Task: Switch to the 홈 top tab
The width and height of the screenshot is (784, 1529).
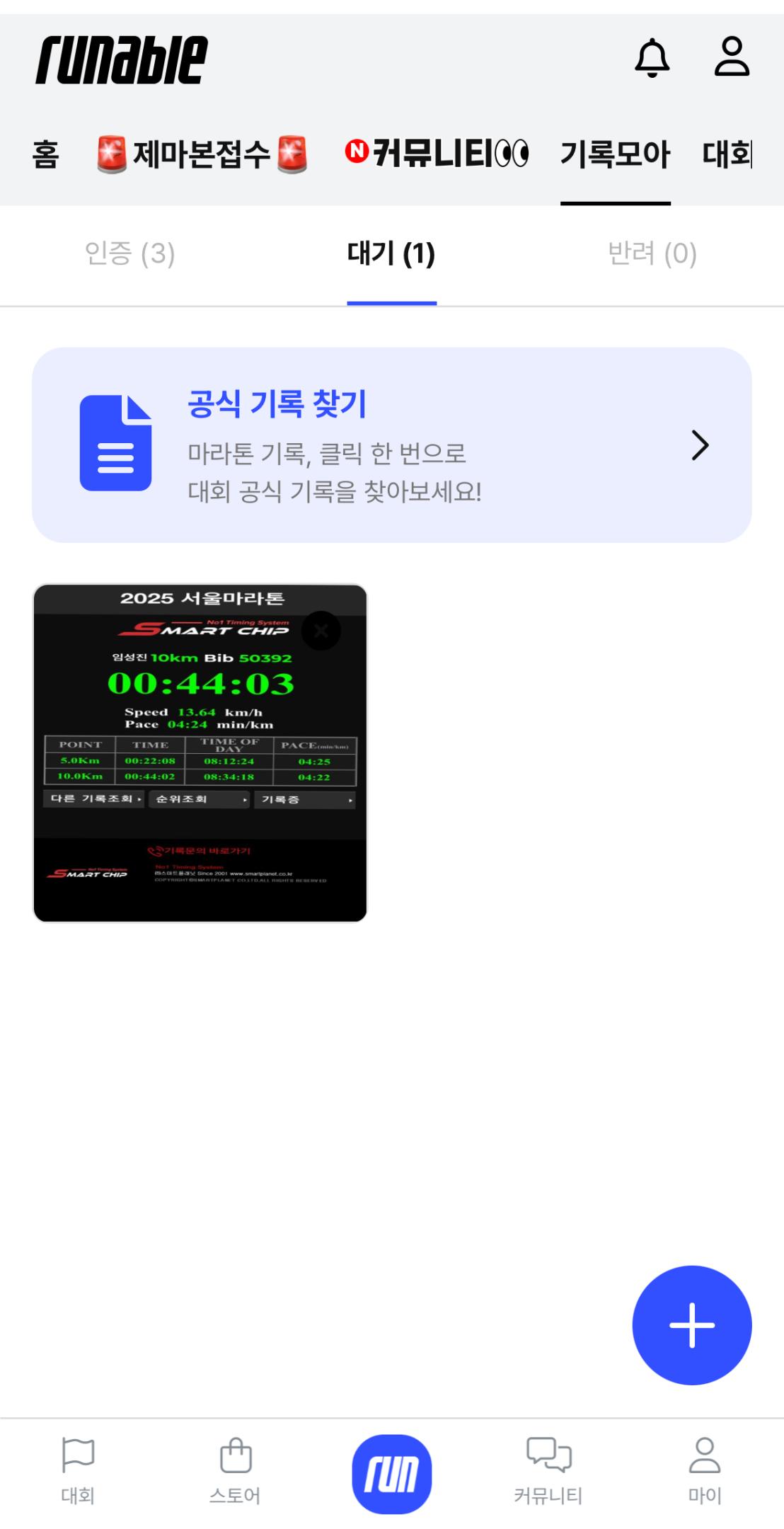Action: (45, 154)
